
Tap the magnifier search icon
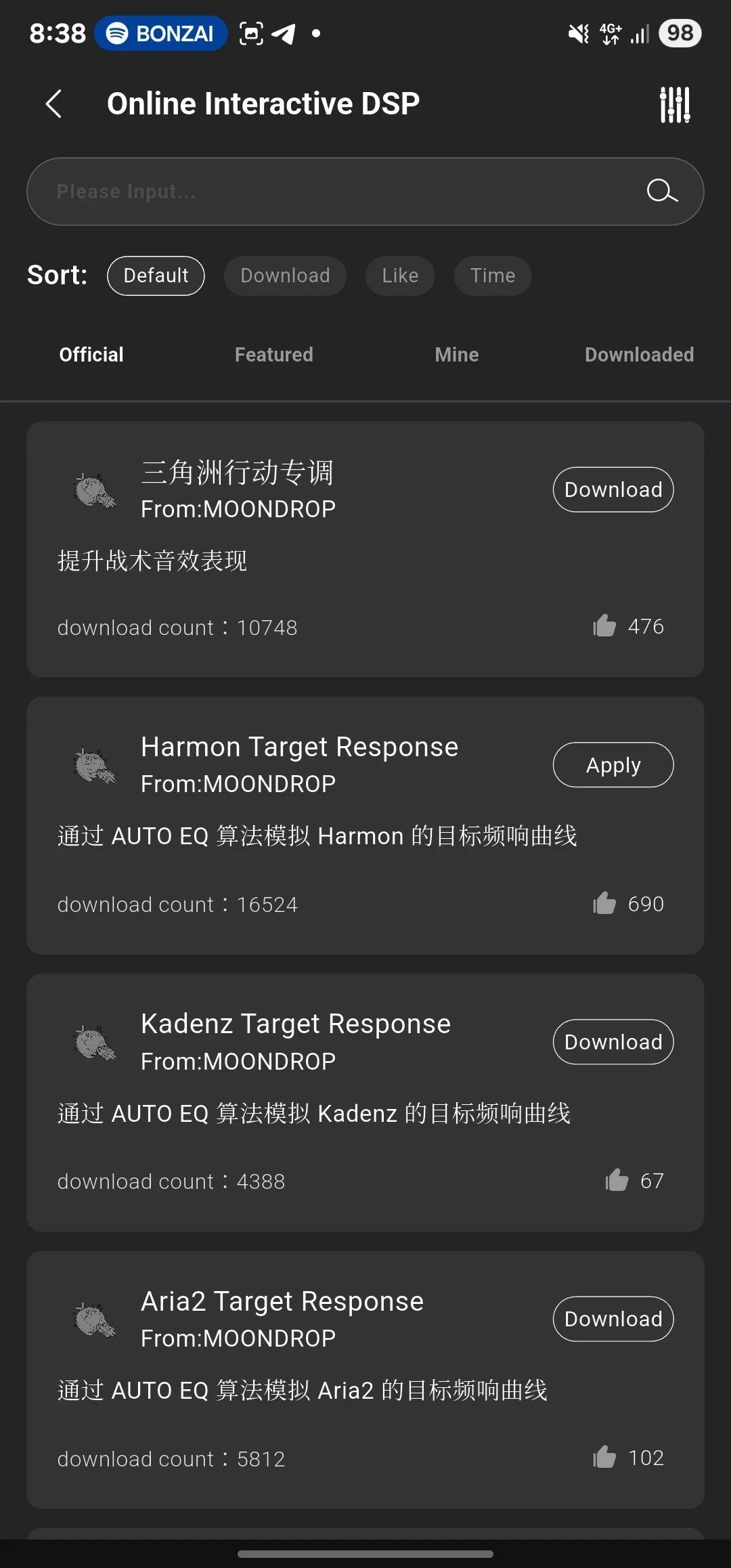pos(661,192)
